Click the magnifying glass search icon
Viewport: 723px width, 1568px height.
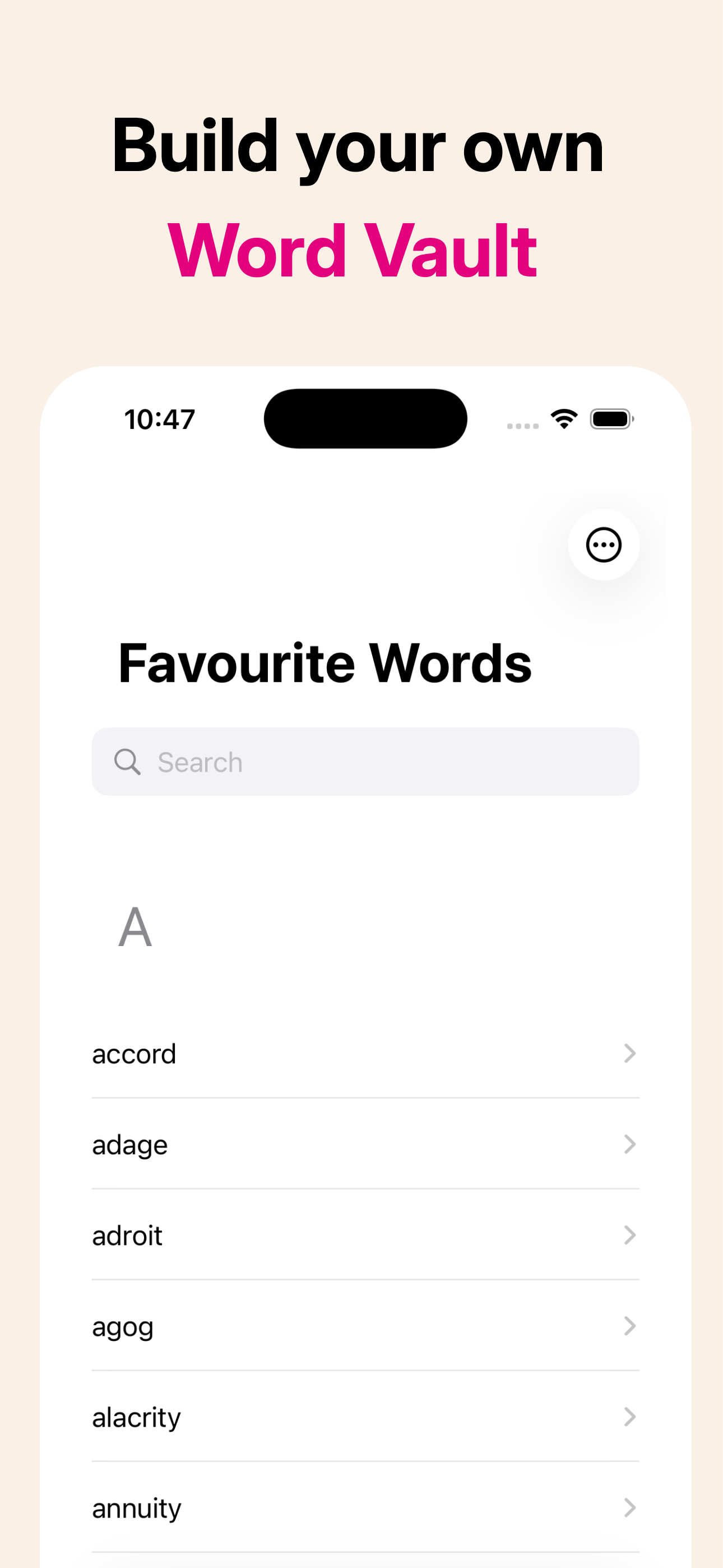[x=127, y=761]
